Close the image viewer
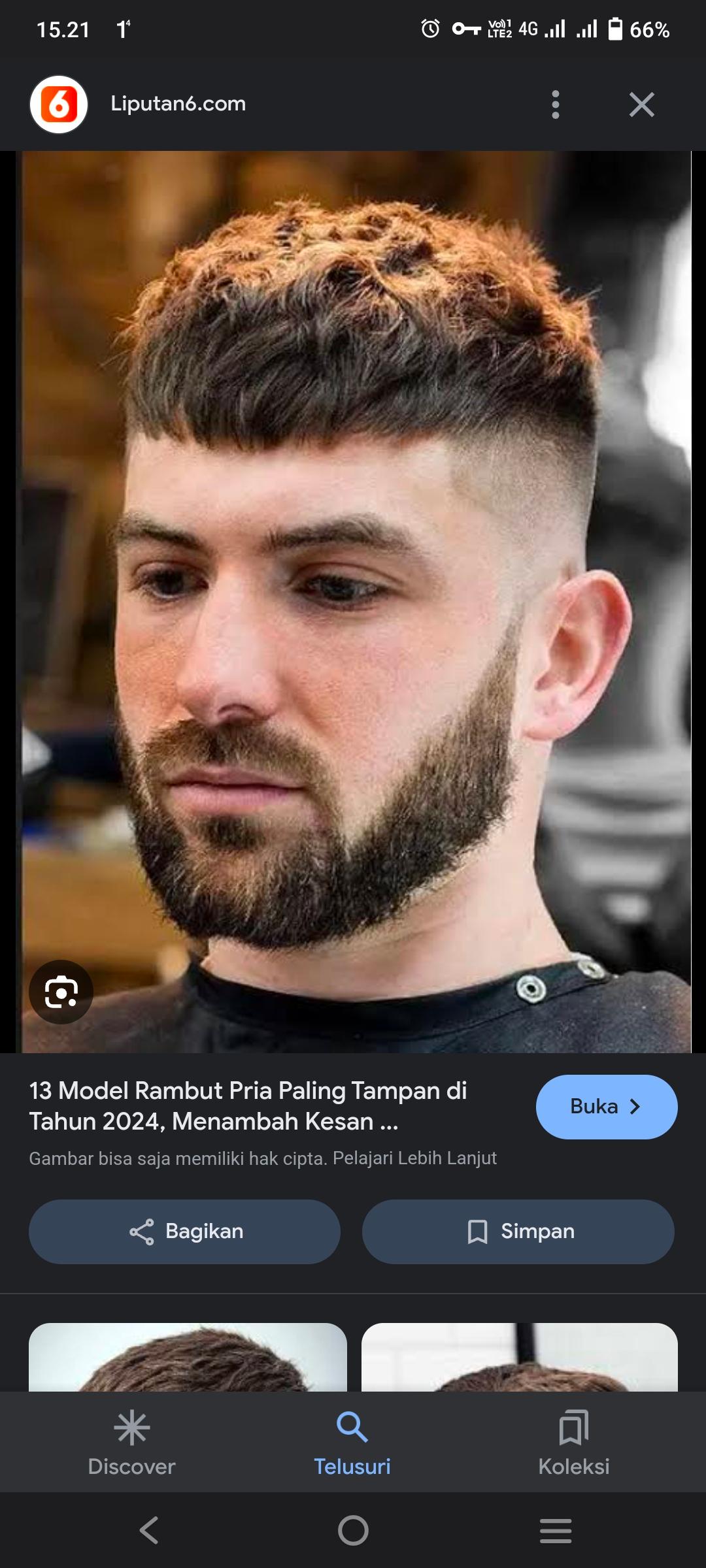This screenshot has height=1568, width=706. point(641,105)
